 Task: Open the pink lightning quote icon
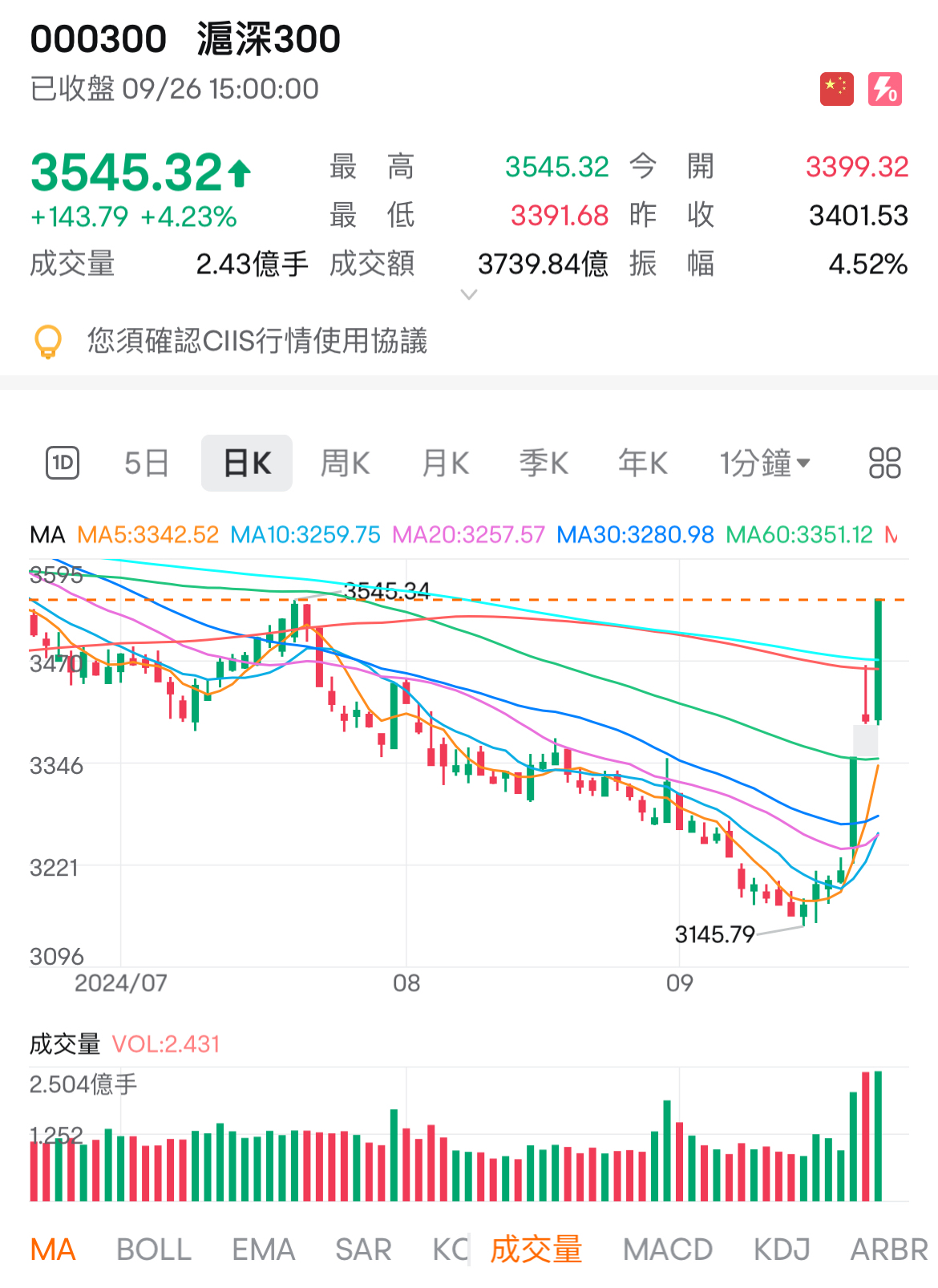(x=885, y=89)
